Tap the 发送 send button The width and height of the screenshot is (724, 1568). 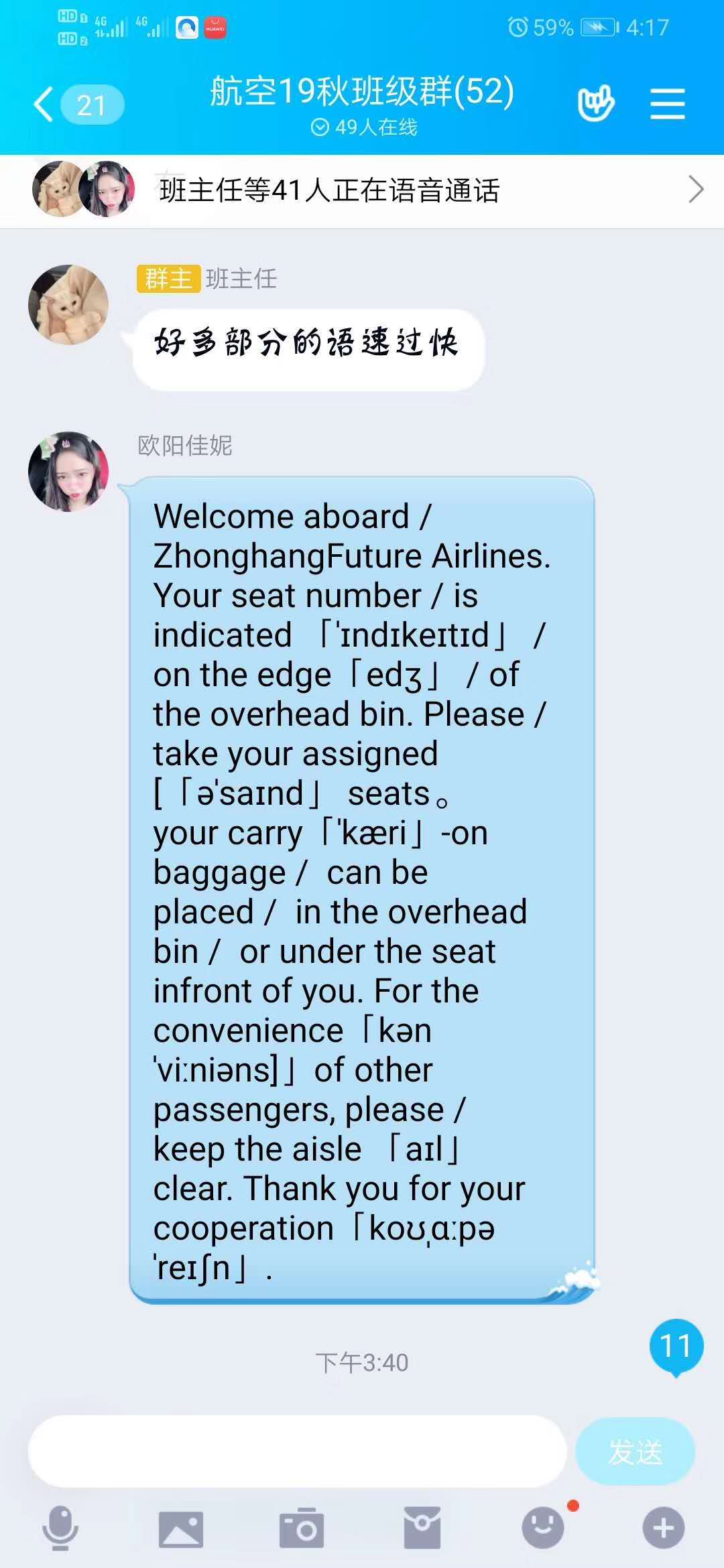click(x=635, y=1451)
